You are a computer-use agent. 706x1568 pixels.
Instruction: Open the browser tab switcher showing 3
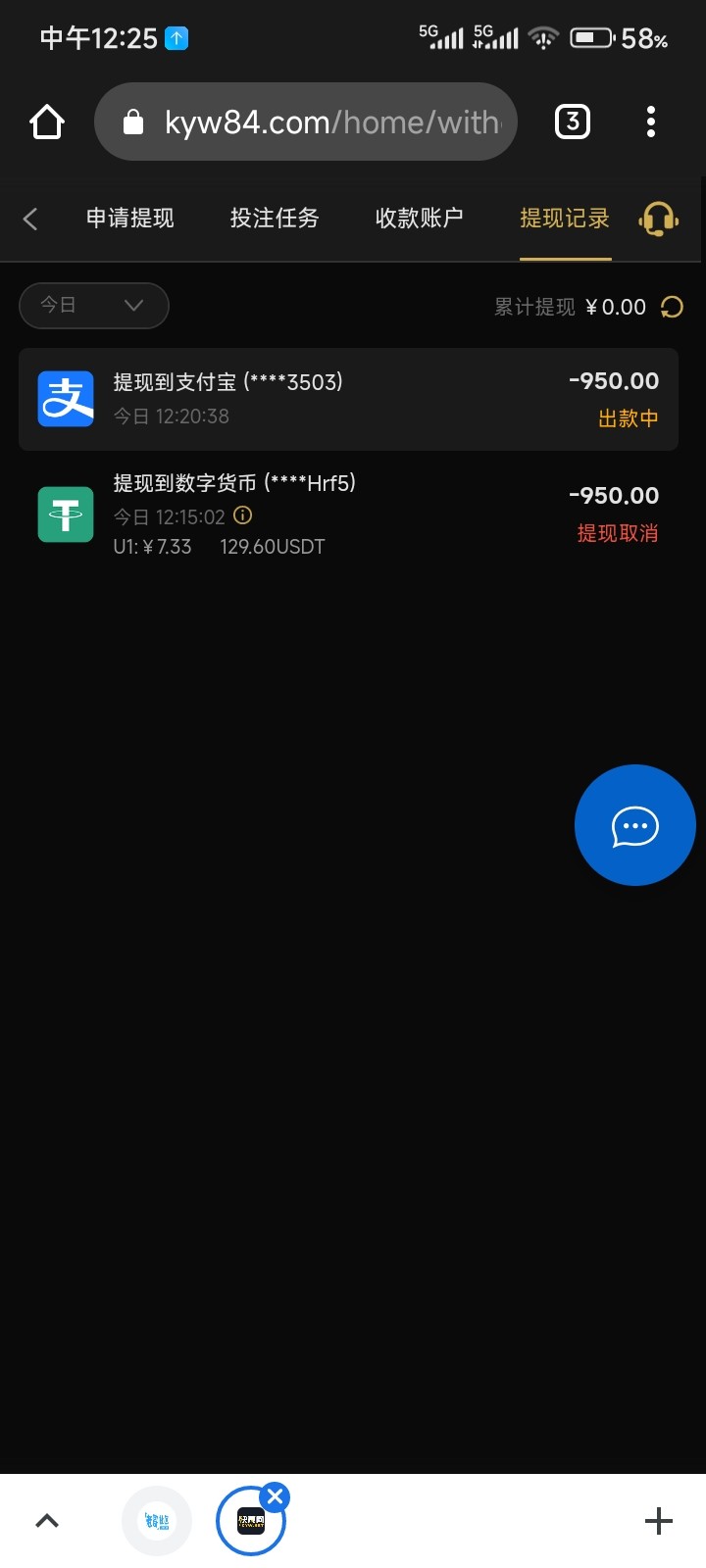click(x=573, y=122)
